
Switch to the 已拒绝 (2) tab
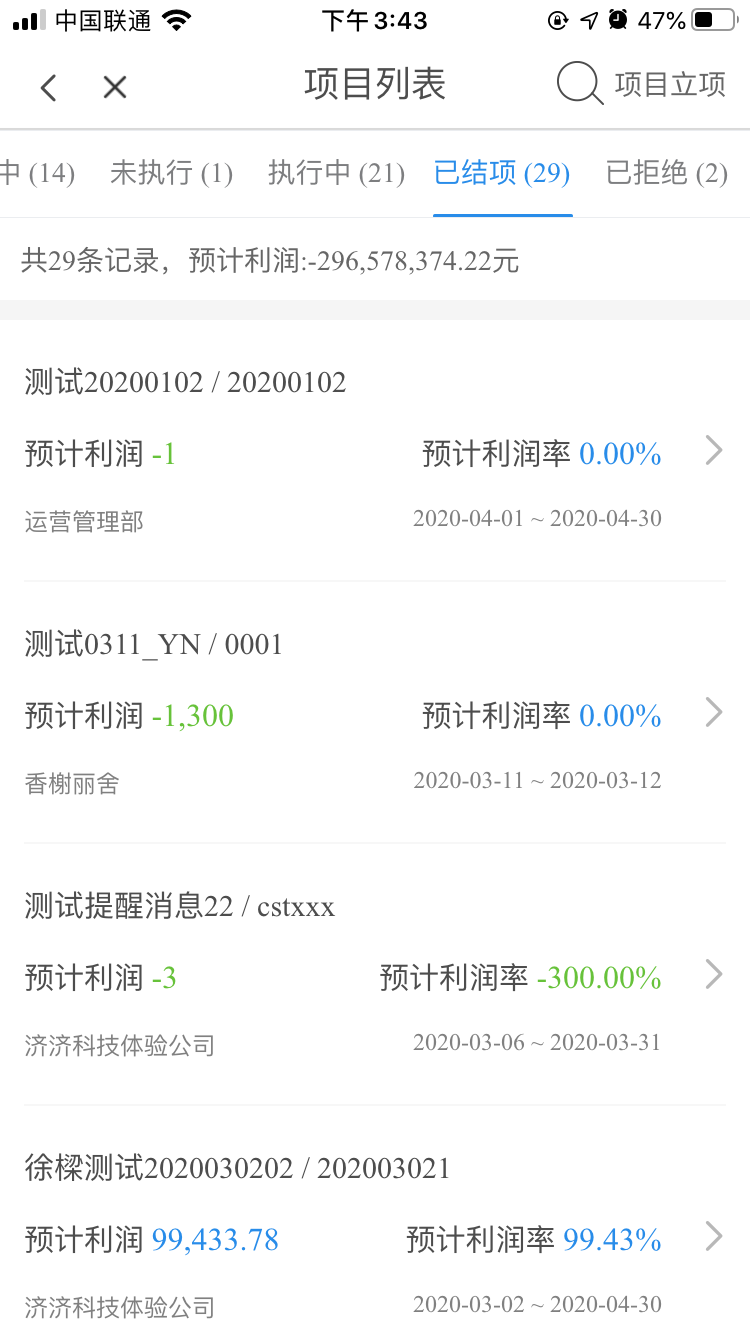[667, 173]
